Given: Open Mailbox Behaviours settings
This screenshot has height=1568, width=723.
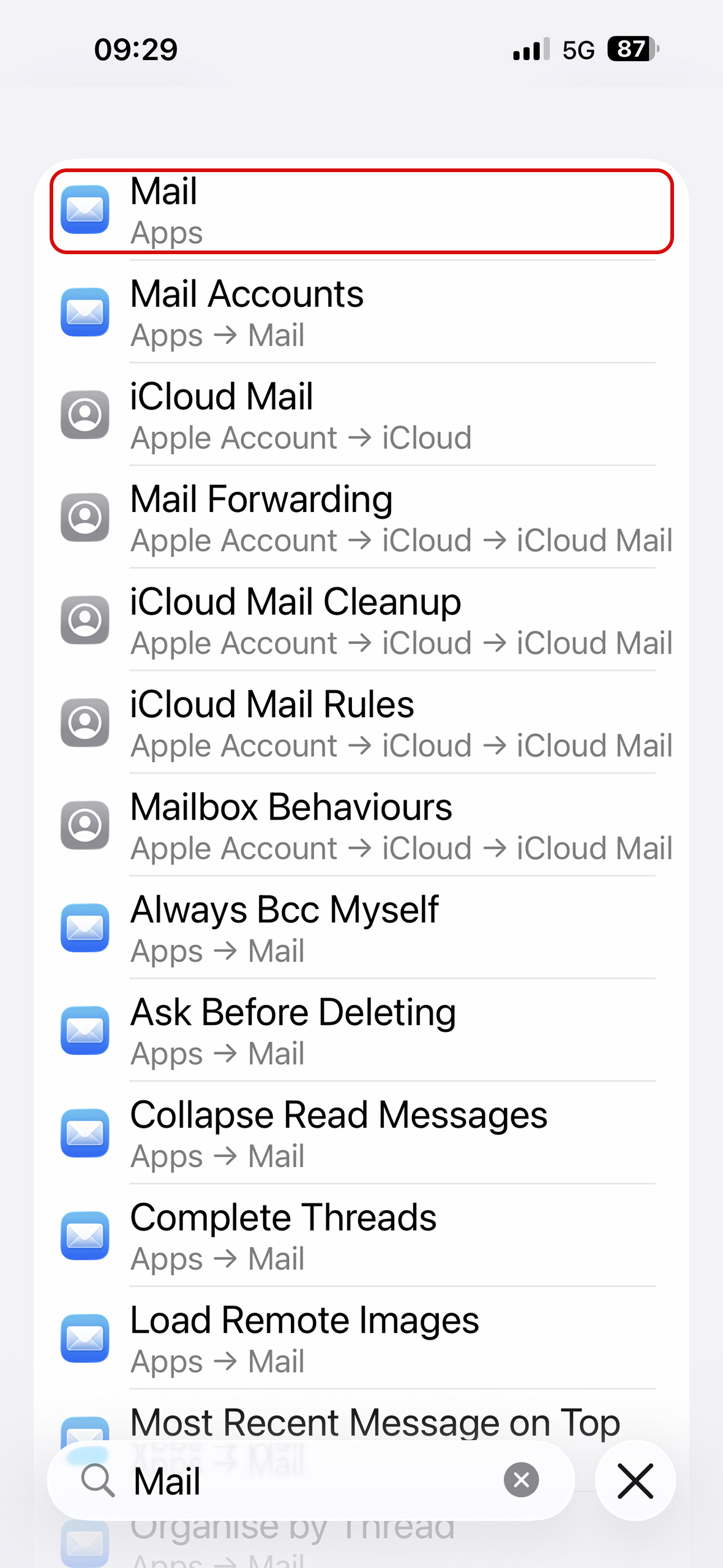Looking at the screenshot, I should [x=361, y=827].
